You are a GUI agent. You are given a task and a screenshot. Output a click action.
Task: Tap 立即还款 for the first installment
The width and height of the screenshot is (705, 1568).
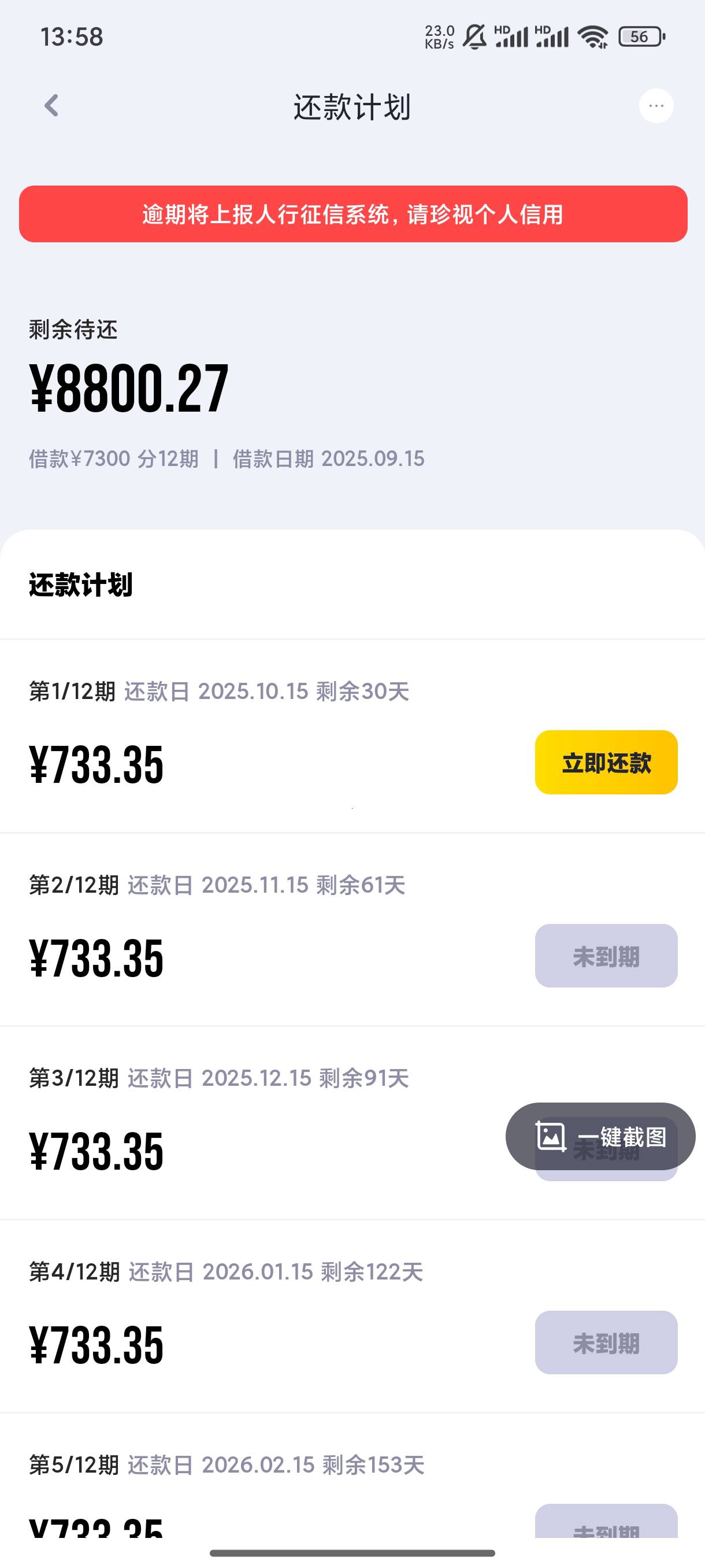point(606,762)
